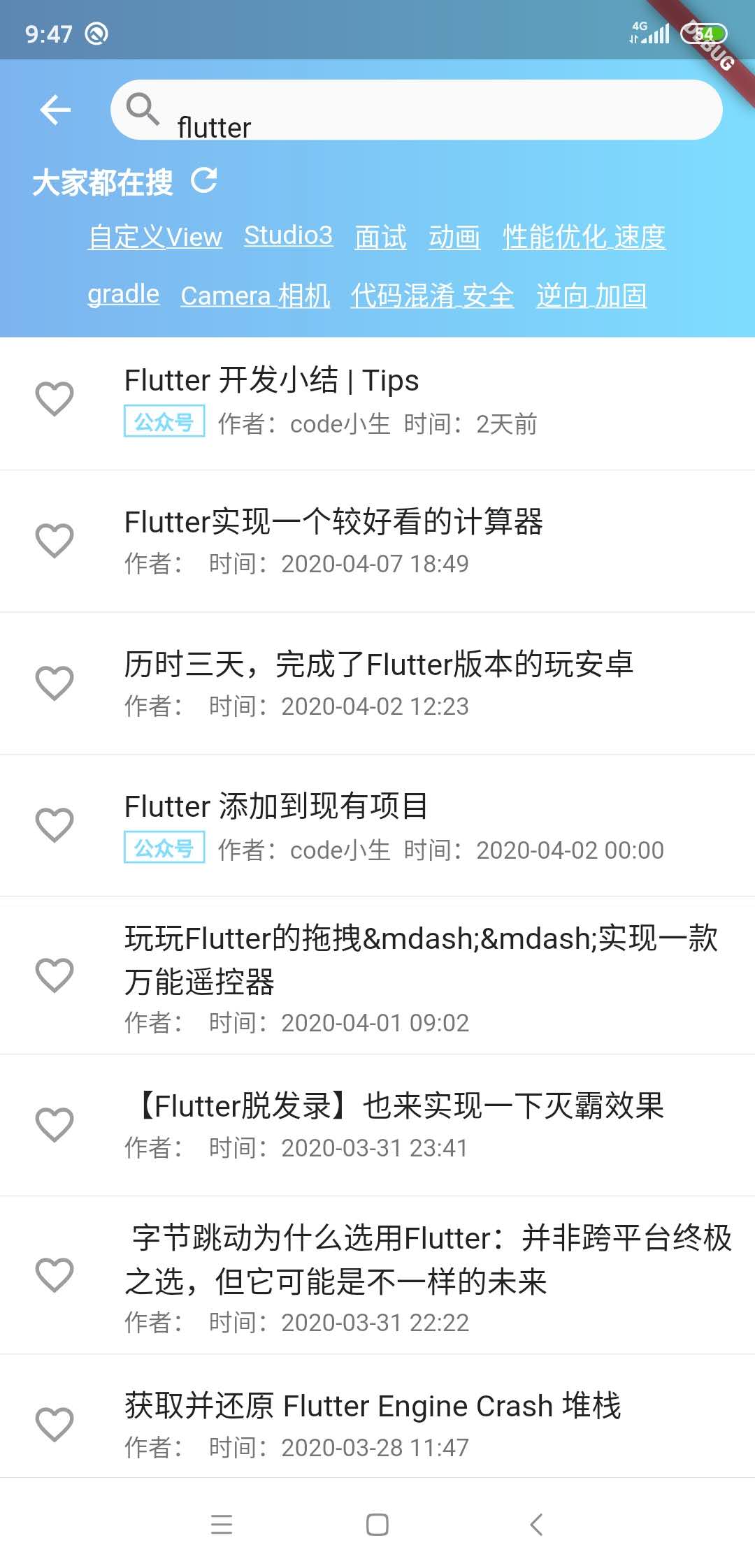Go back using the top arrow

pos(55,110)
